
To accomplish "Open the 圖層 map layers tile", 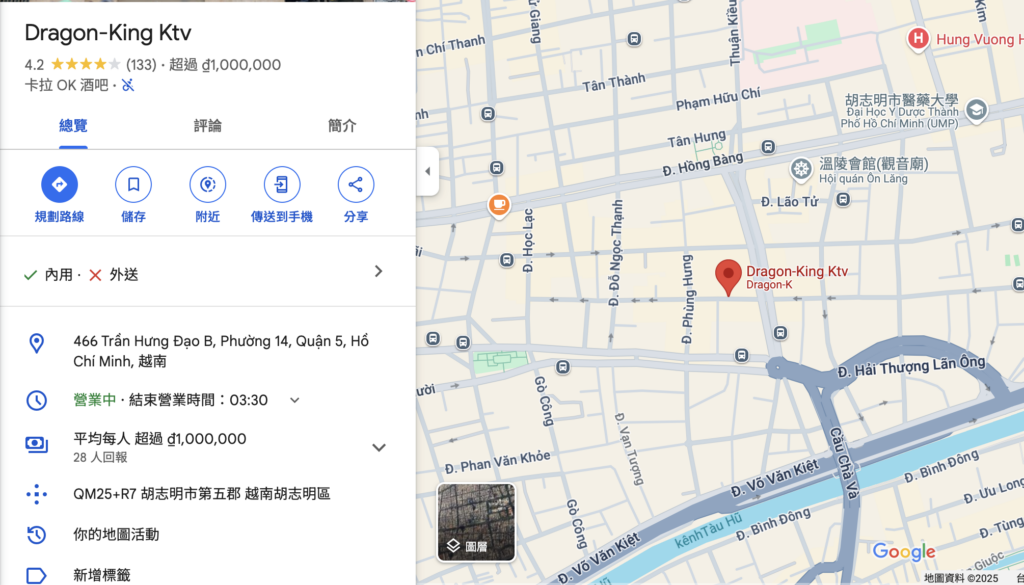I will tap(476, 522).
